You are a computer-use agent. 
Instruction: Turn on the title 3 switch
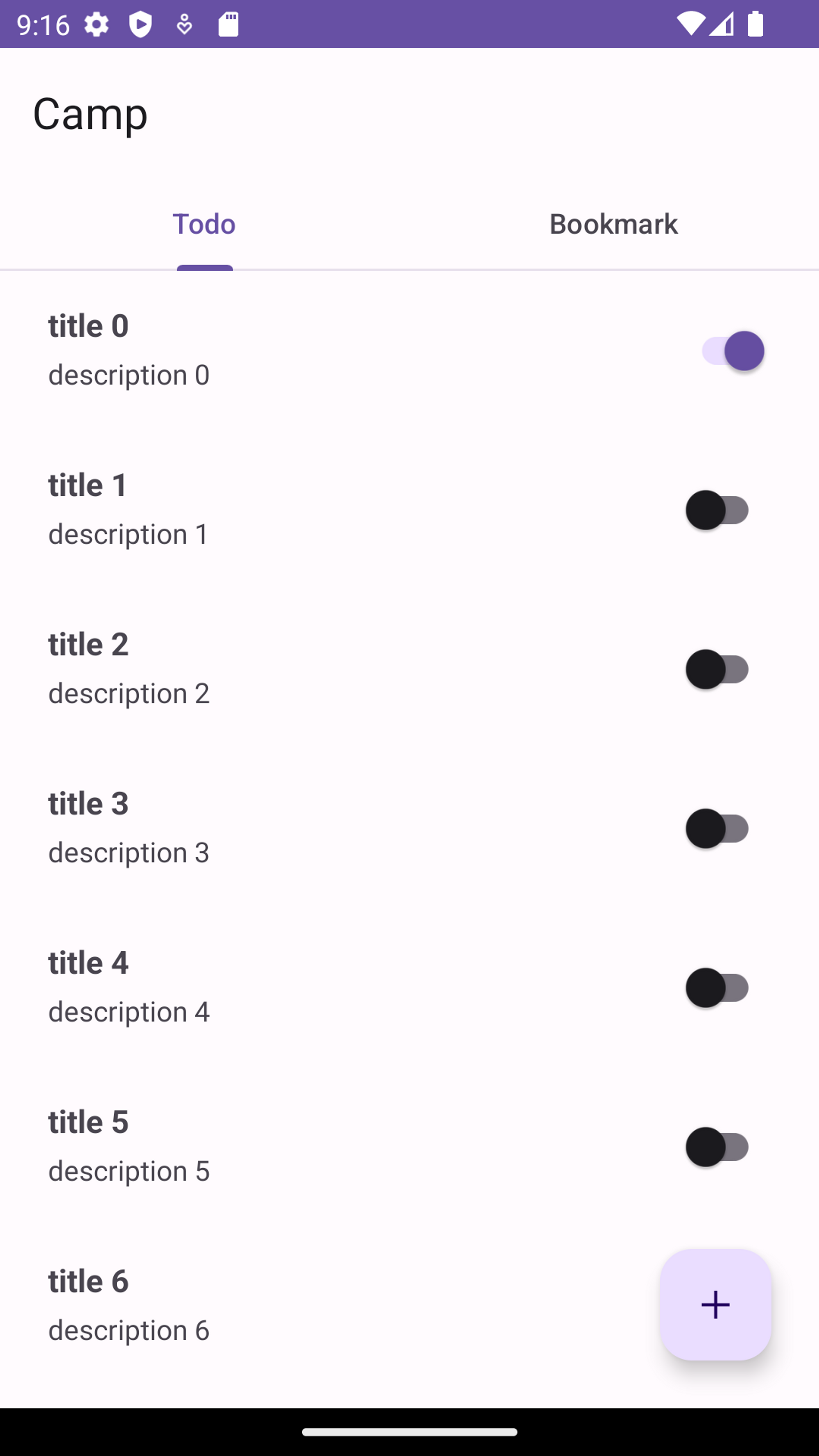click(x=717, y=829)
